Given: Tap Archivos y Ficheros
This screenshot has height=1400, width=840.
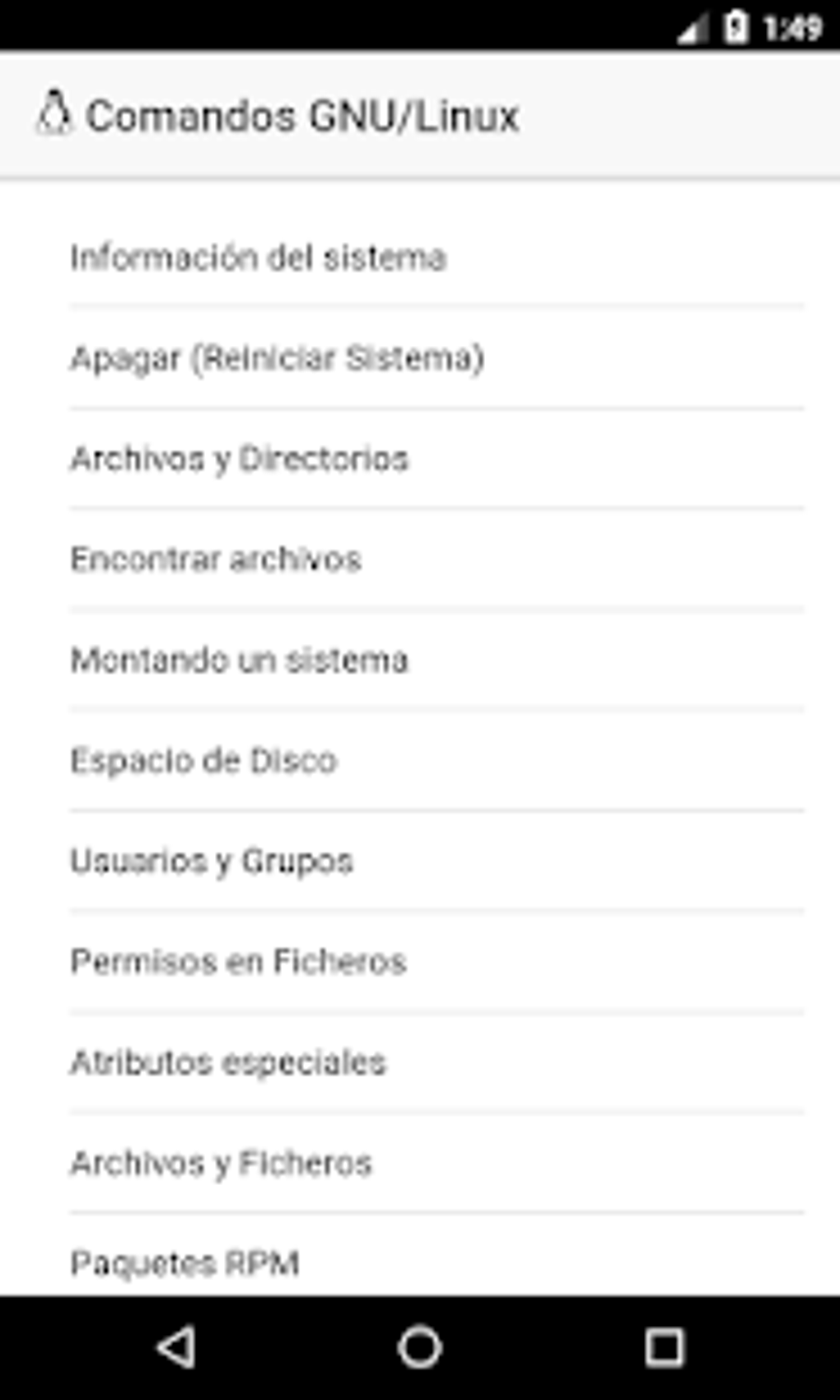Looking at the screenshot, I should click(221, 1163).
